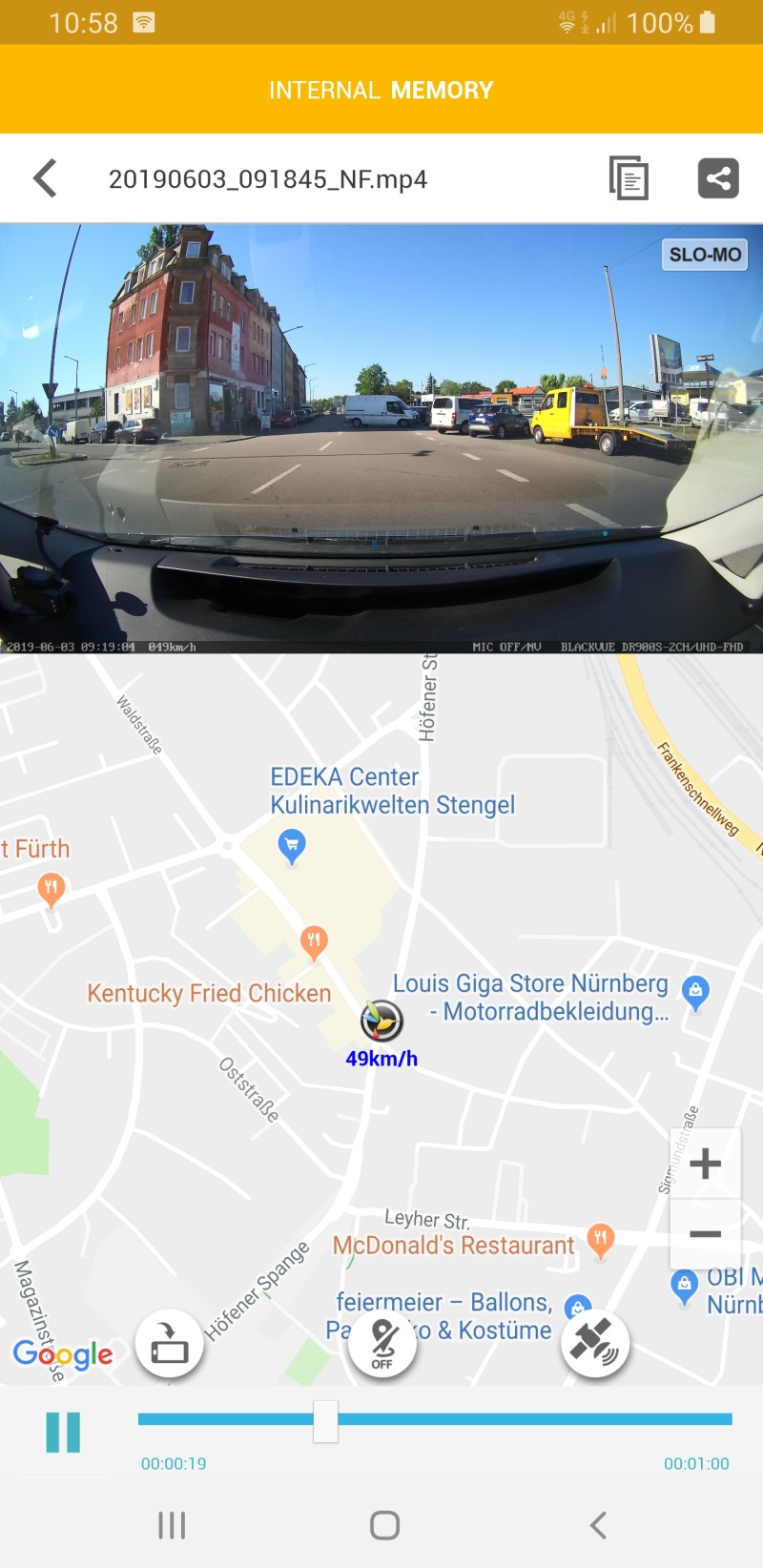This screenshot has height=1568, width=763.
Task: Open EDEKA Center map marker
Action: [292, 845]
